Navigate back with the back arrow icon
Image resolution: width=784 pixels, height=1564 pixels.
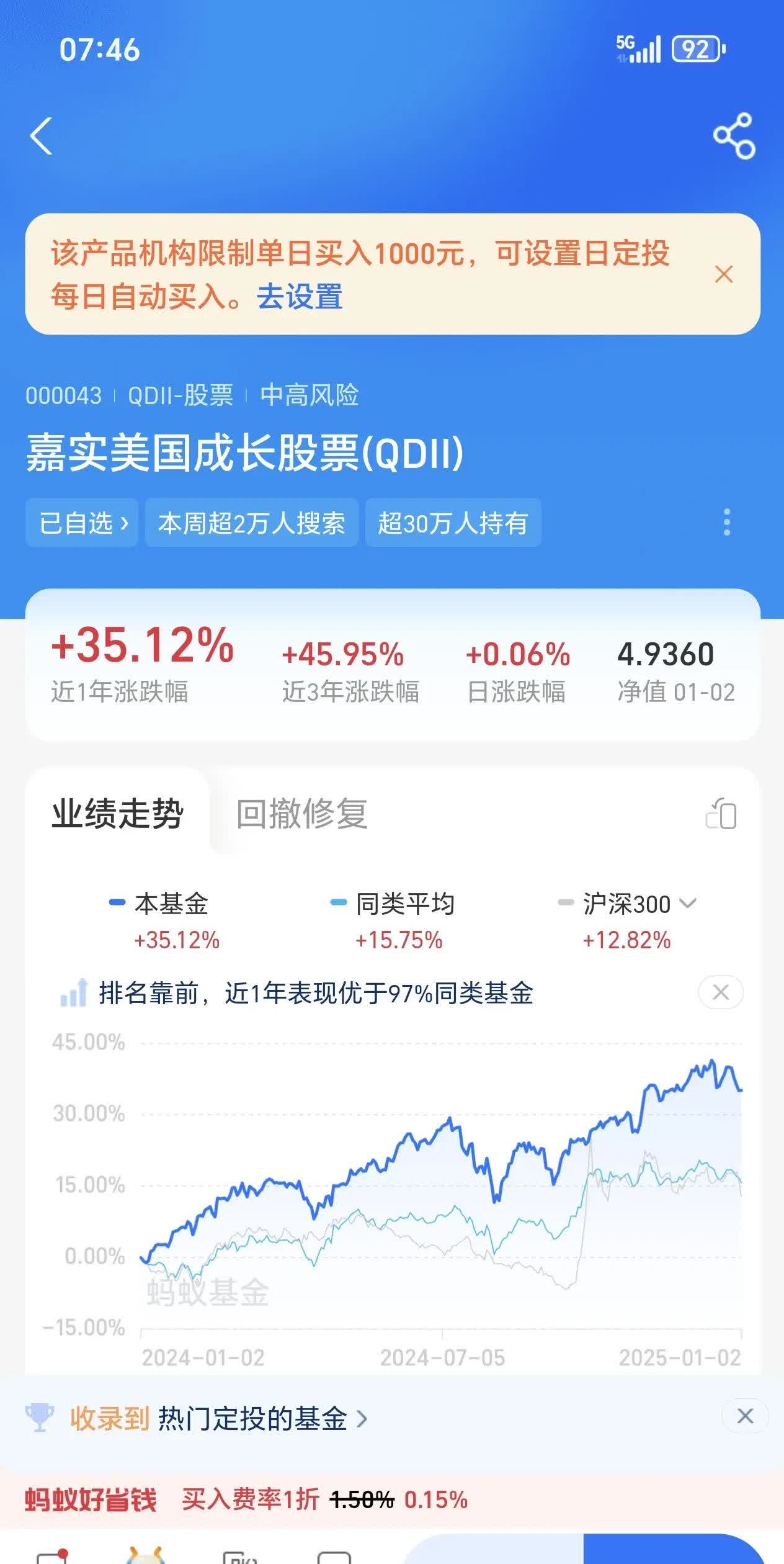tap(42, 137)
